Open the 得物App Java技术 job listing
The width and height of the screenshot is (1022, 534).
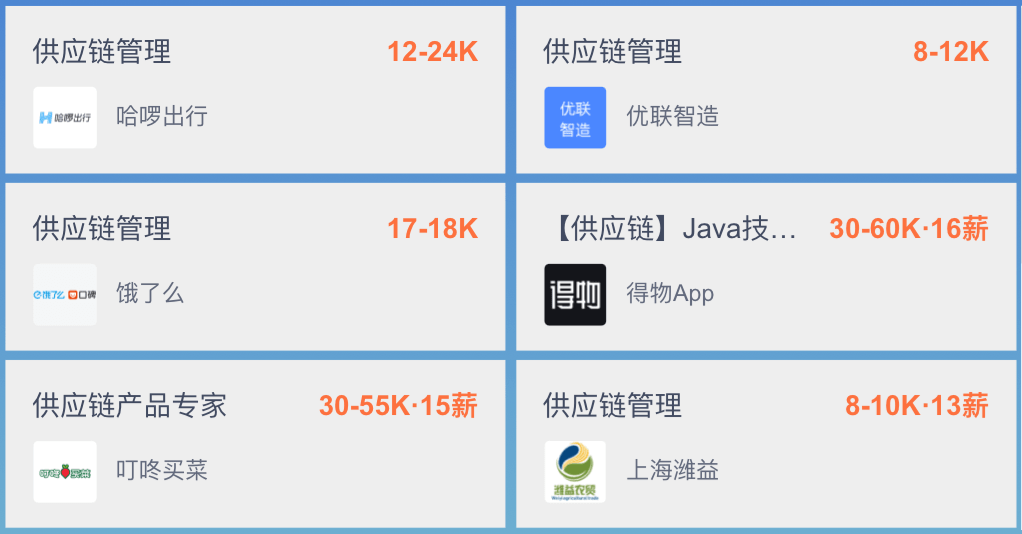click(x=766, y=266)
